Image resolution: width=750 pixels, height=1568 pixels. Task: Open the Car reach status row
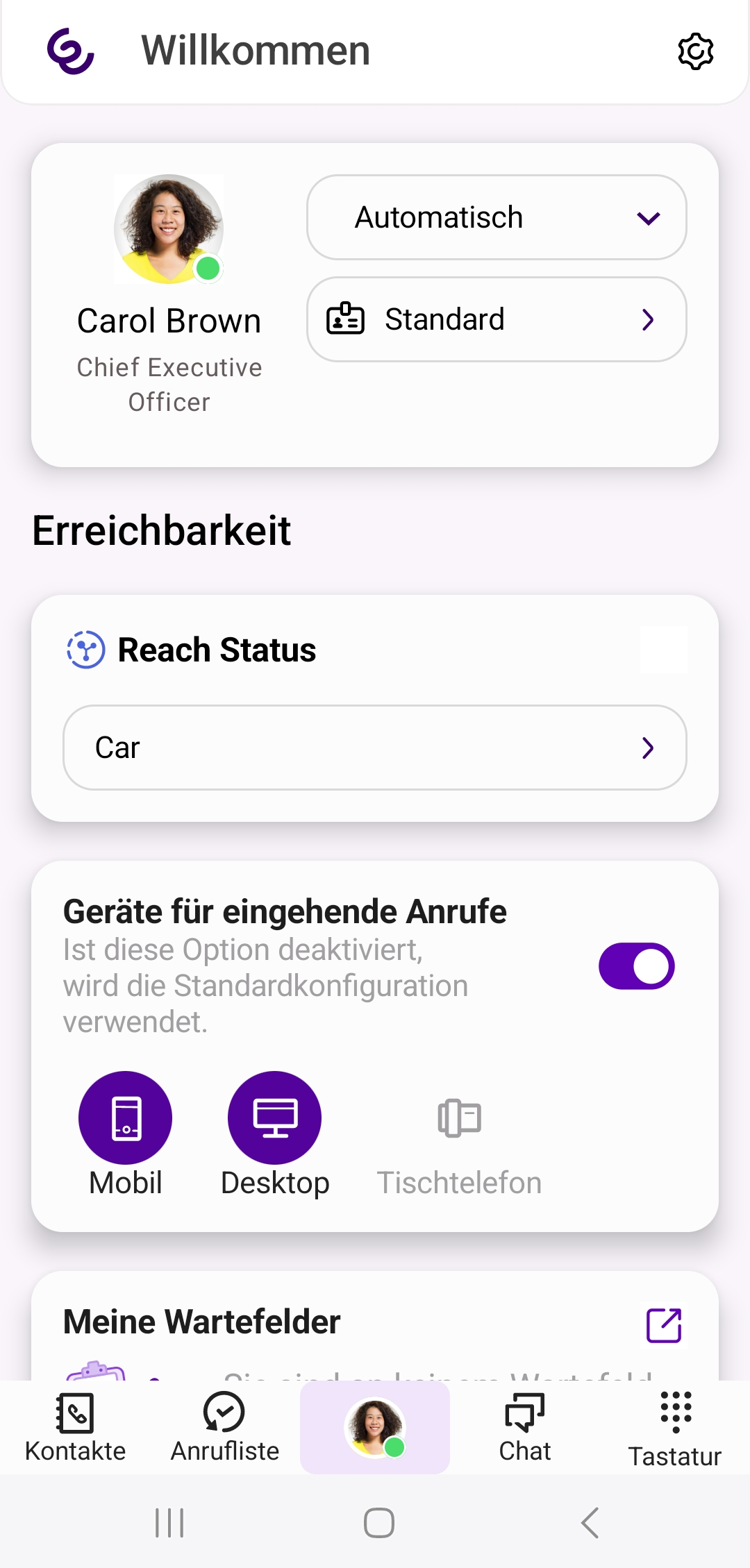pyautogui.click(x=375, y=748)
